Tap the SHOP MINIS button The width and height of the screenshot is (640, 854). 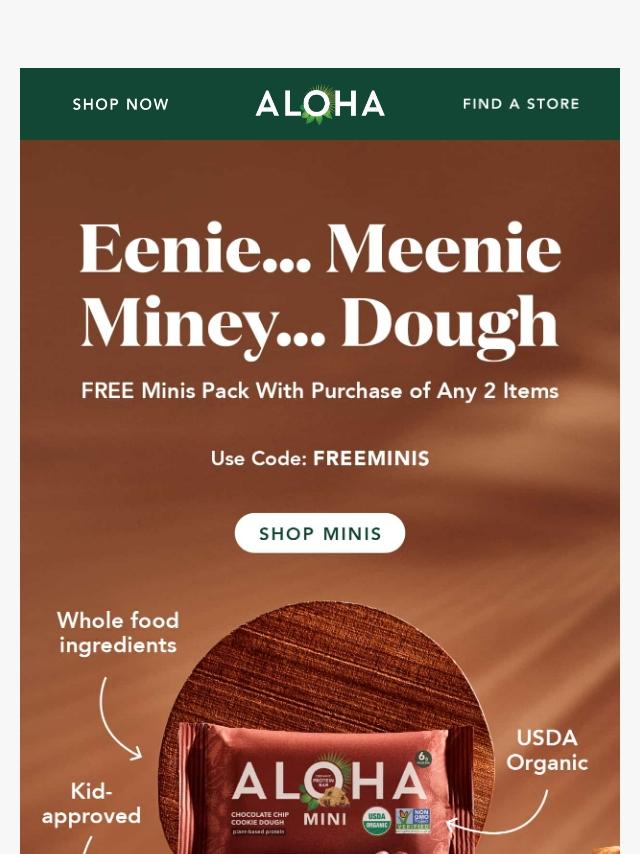click(x=320, y=533)
